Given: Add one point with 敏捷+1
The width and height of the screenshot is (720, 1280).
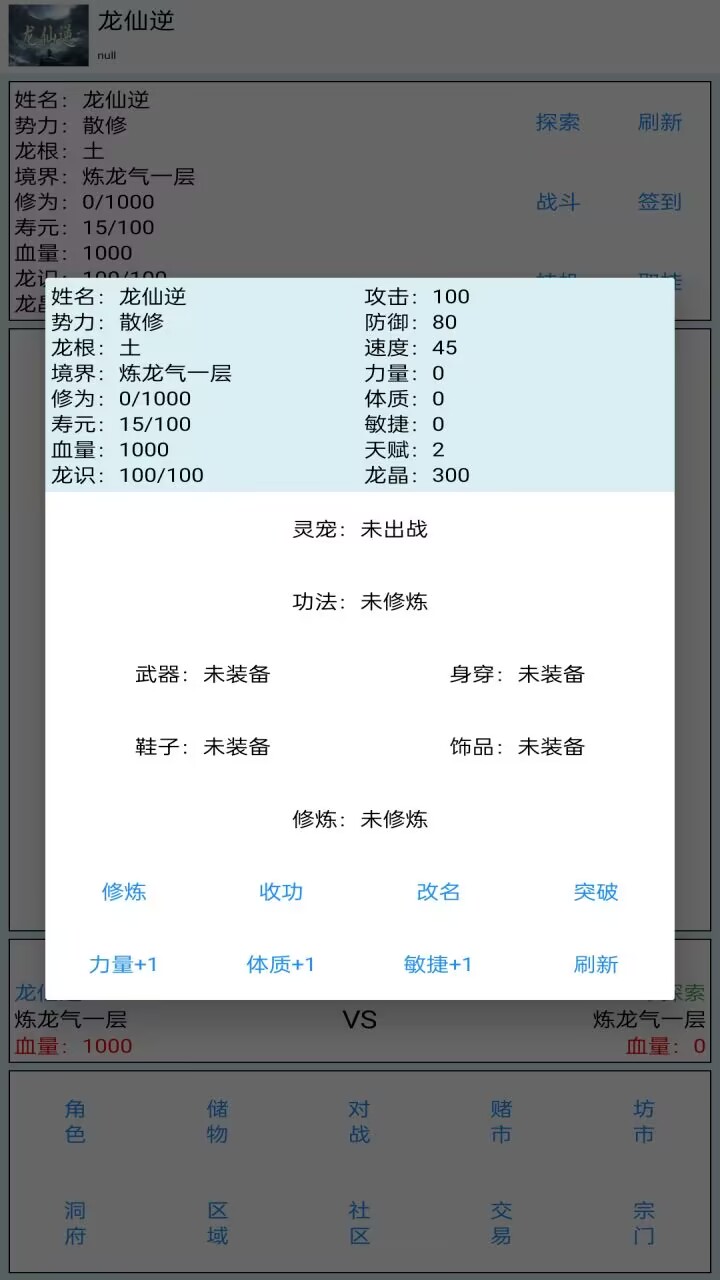Looking at the screenshot, I should pos(438,965).
